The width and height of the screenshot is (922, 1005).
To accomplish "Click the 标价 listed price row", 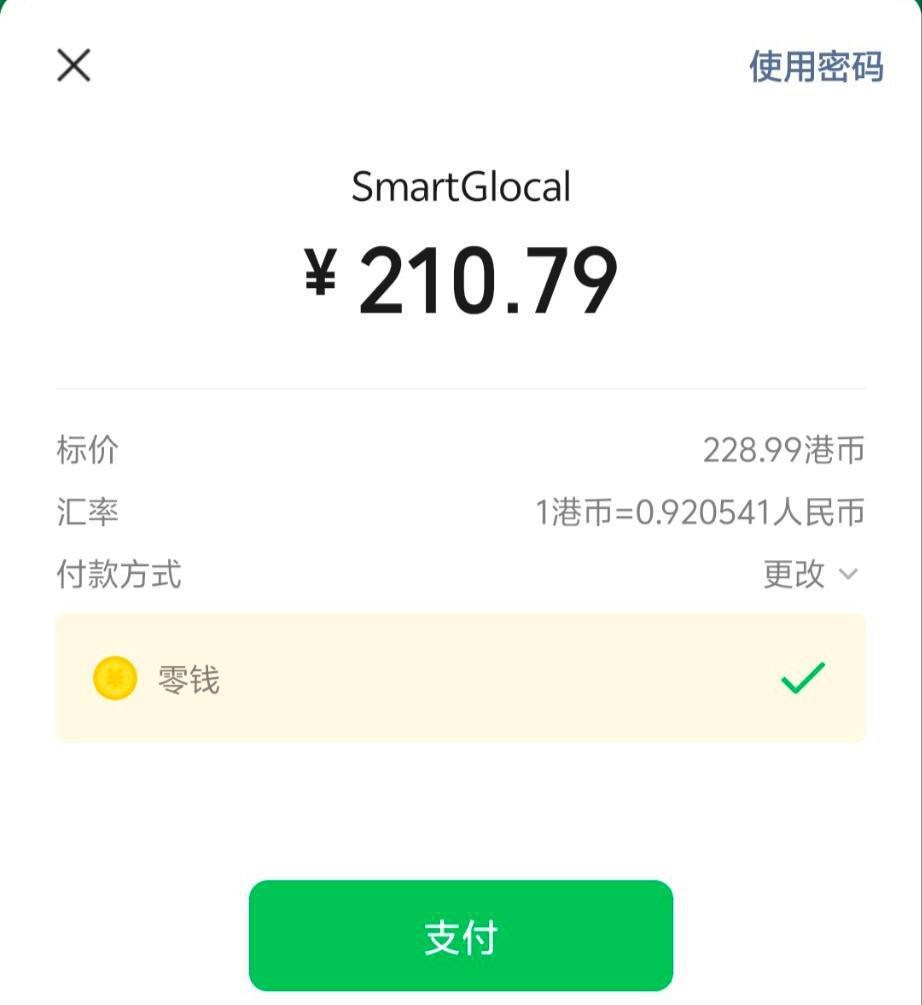I will point(88,450).
